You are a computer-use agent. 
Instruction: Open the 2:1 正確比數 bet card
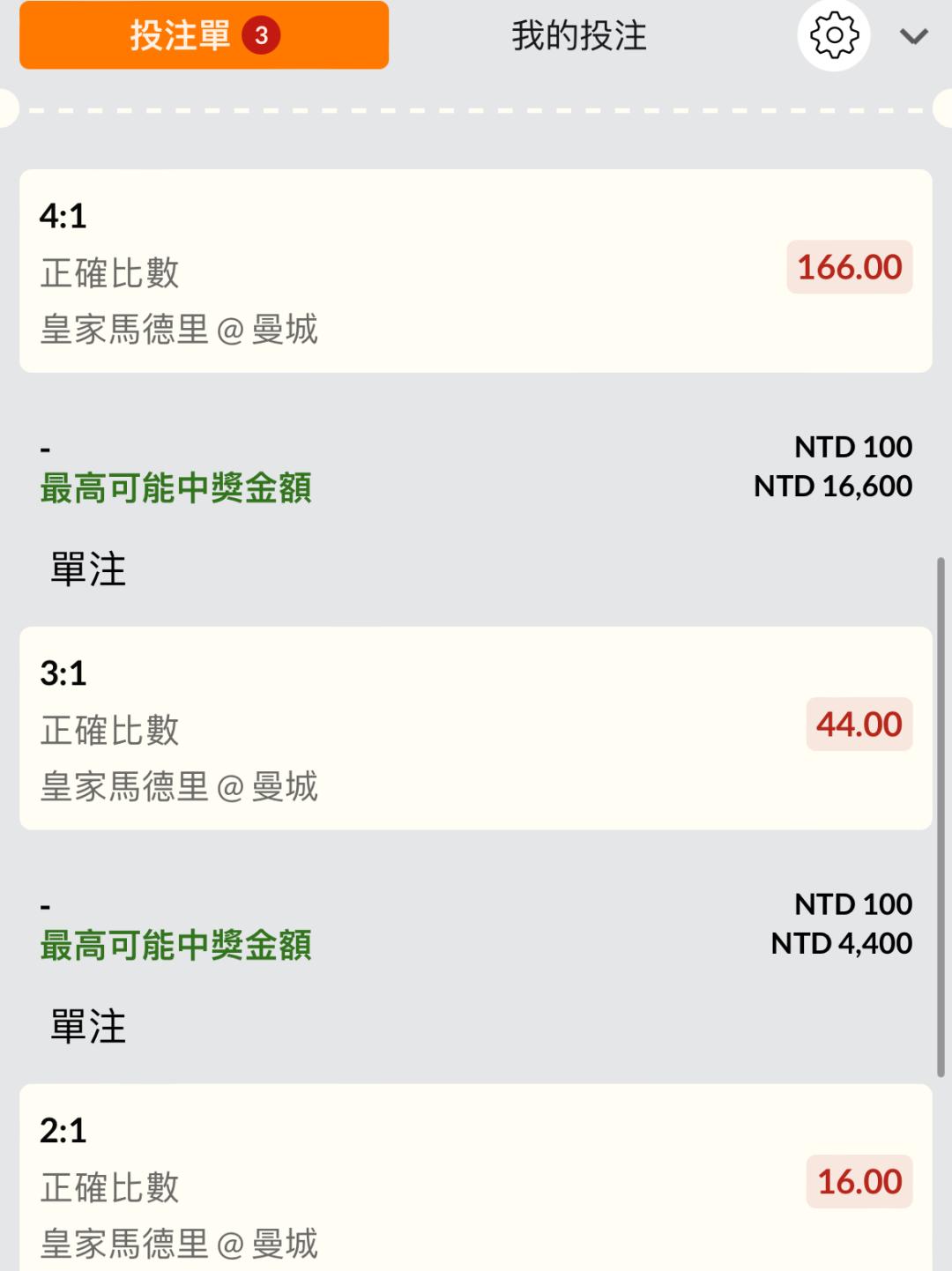coord(475,1181)
